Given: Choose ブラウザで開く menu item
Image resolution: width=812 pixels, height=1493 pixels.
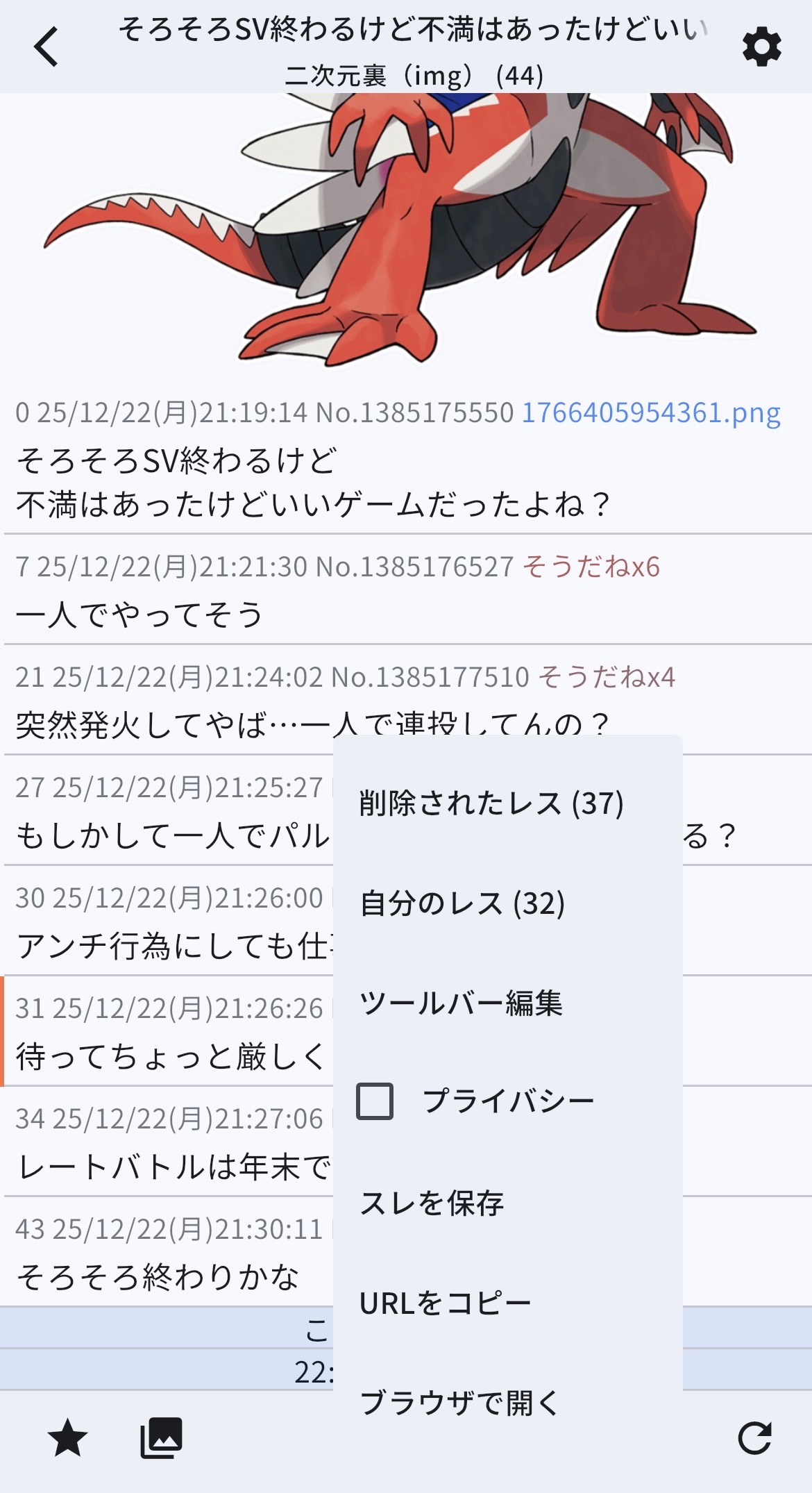Looking at the screenshot, I should pyautogui.click(x=459, y=1403).
